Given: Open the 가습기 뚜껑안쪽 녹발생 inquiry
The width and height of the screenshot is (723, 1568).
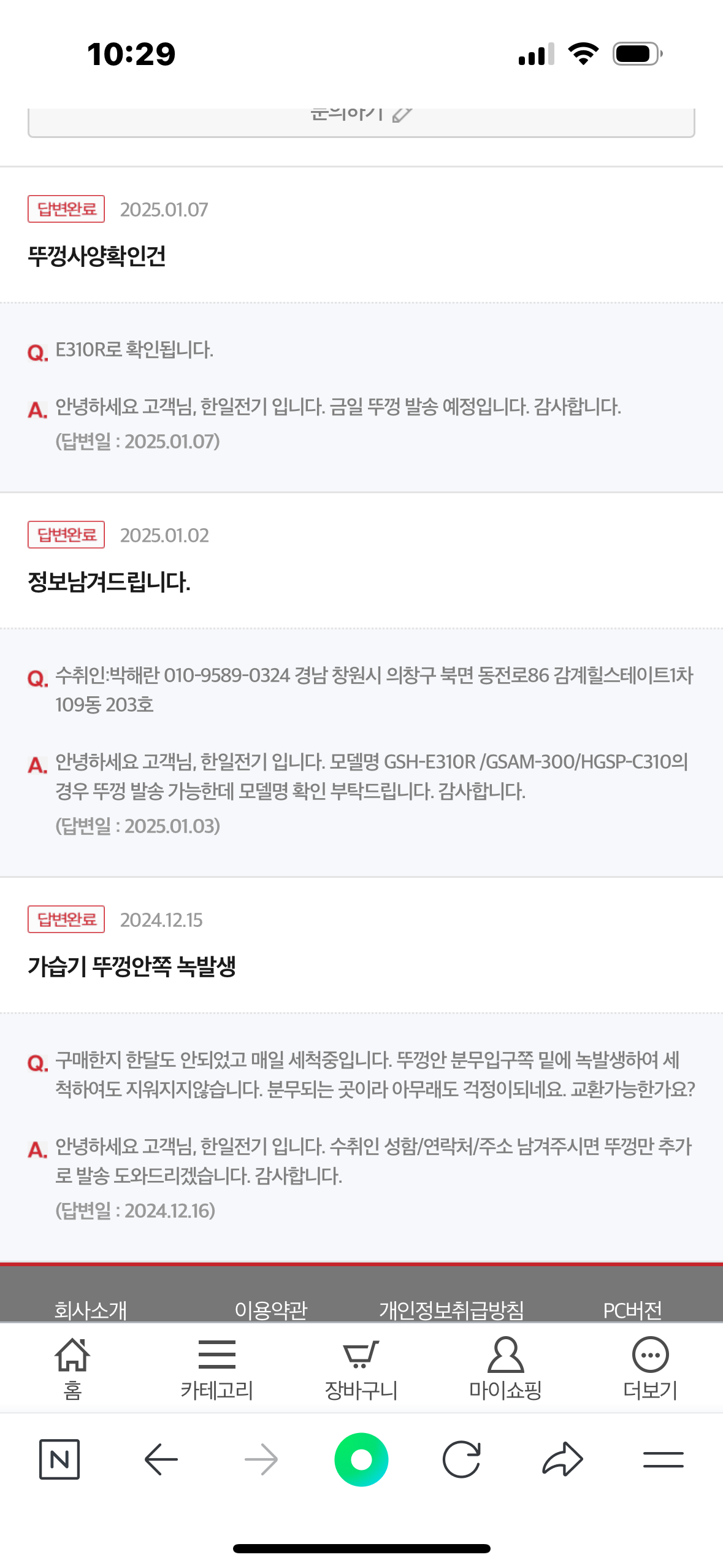Looking at the screenshot, I should point(132,967).
